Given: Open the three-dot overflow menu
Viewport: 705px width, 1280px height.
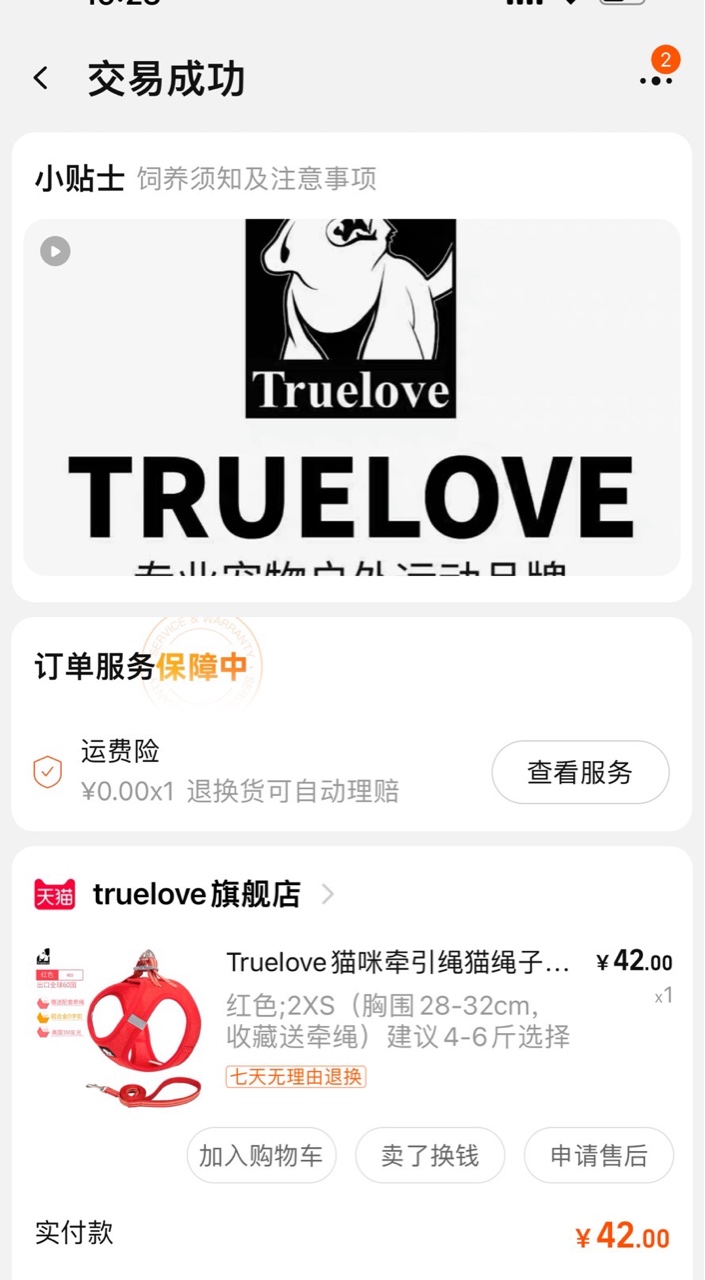Looking at the screenshot, I should click(656, 80).
